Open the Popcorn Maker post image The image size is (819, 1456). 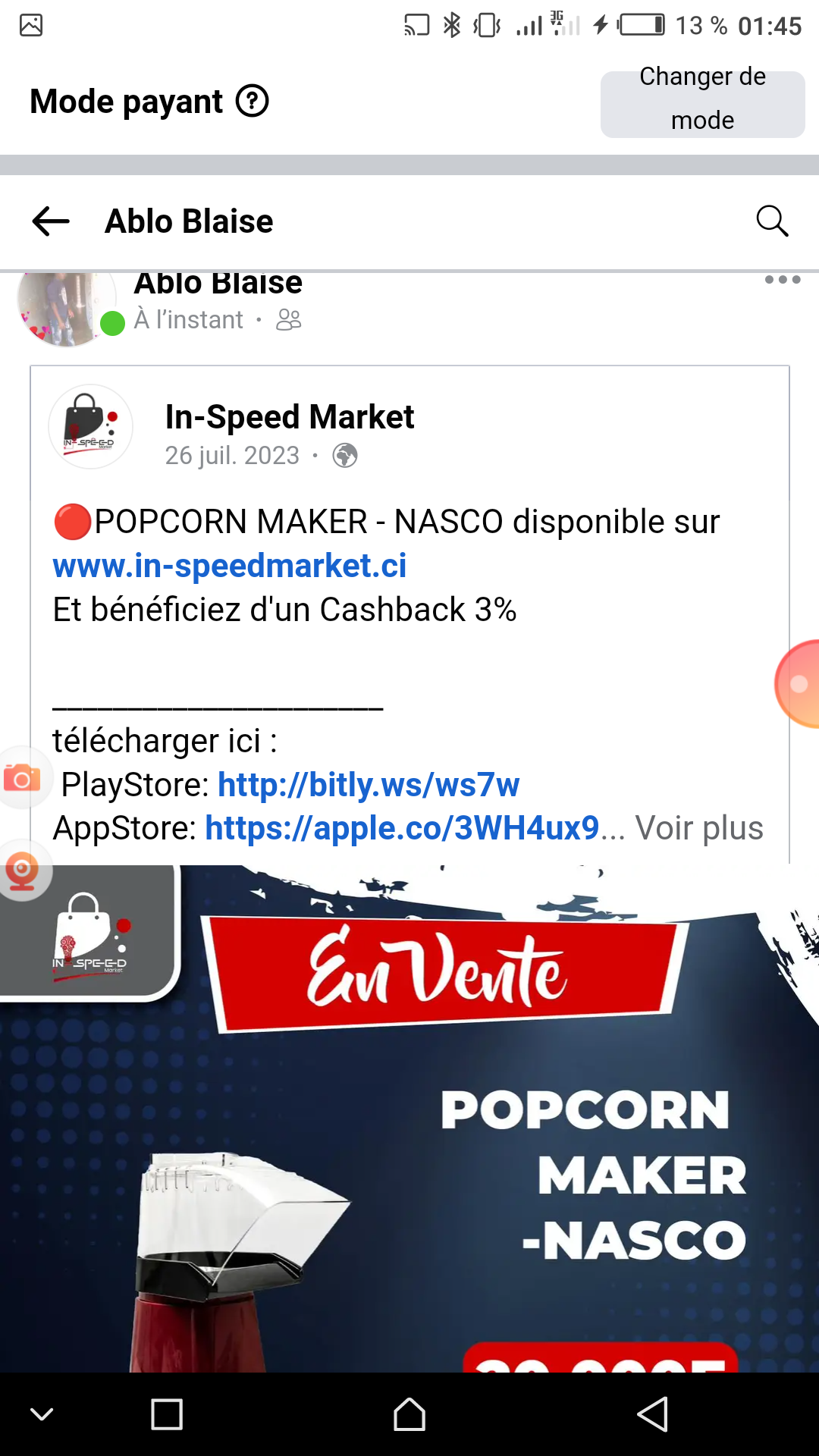409,1119
